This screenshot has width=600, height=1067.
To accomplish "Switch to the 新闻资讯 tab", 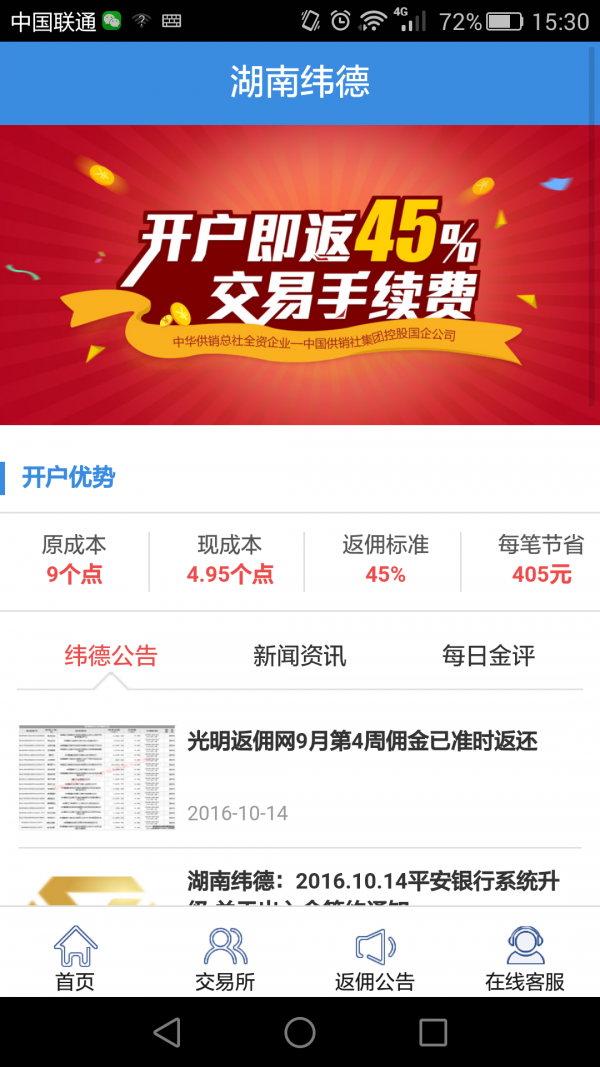I will pyautogui.click(x=299, y=656).
